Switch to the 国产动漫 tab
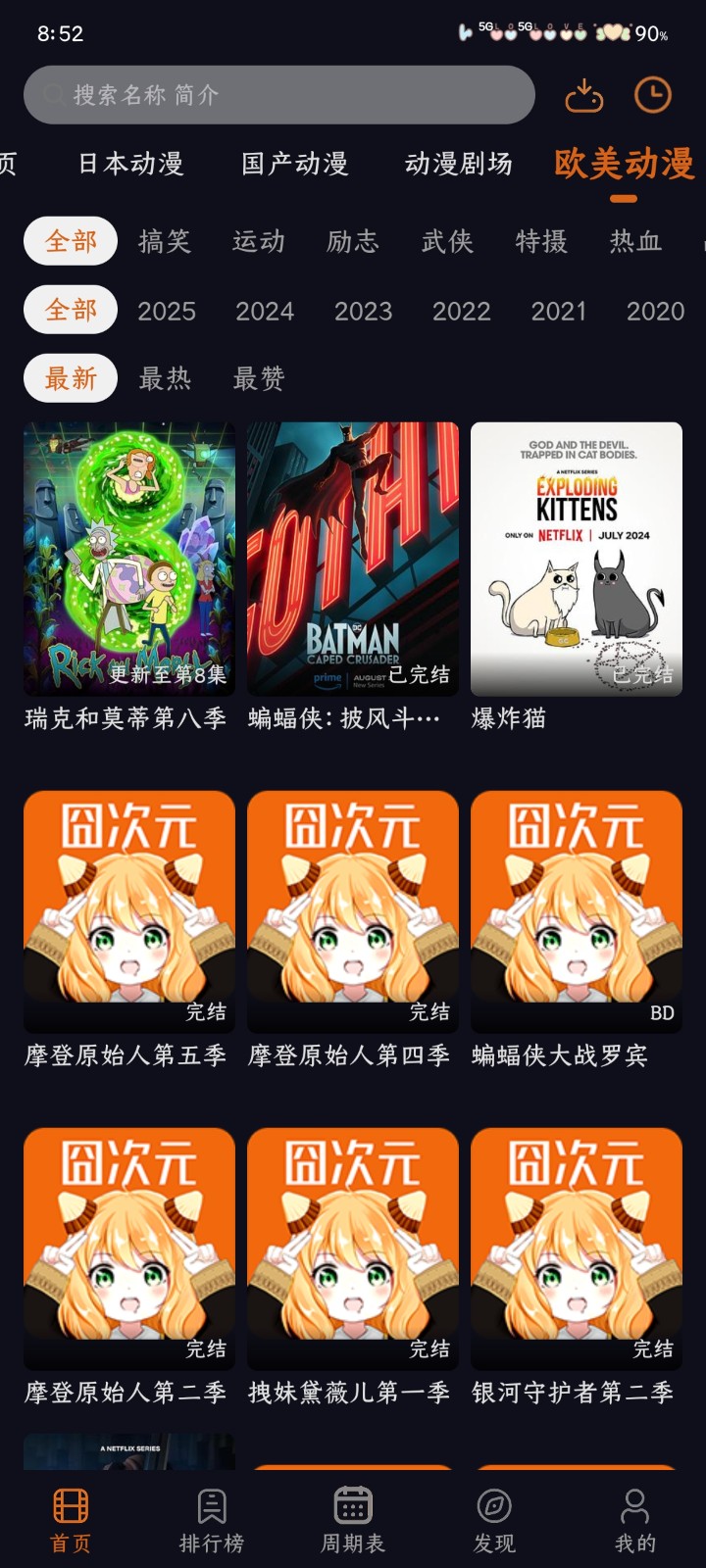The height and width of the screenshot is (1568, 706). point(293,165)
